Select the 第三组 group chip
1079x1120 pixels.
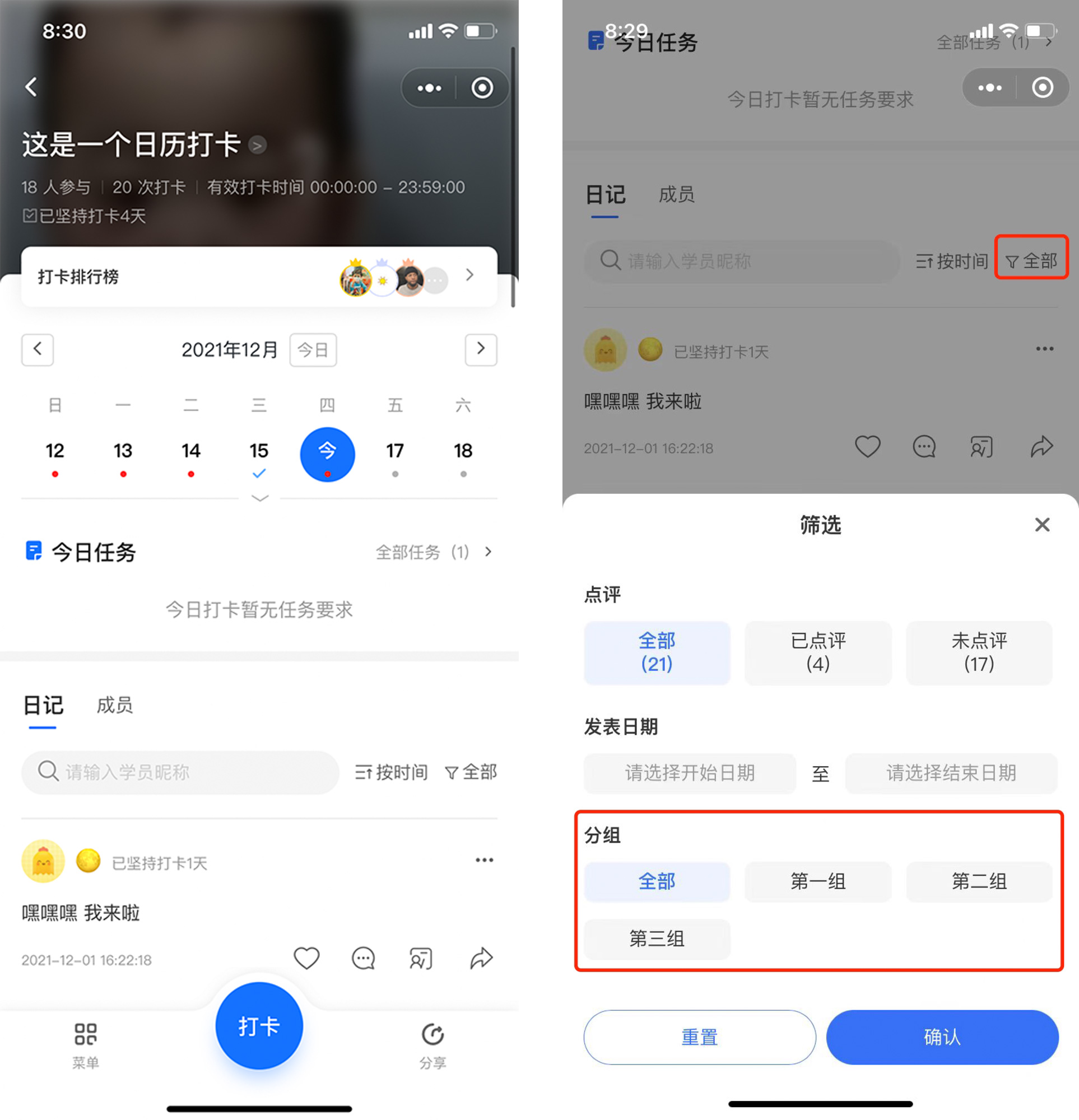pos(657,939)
